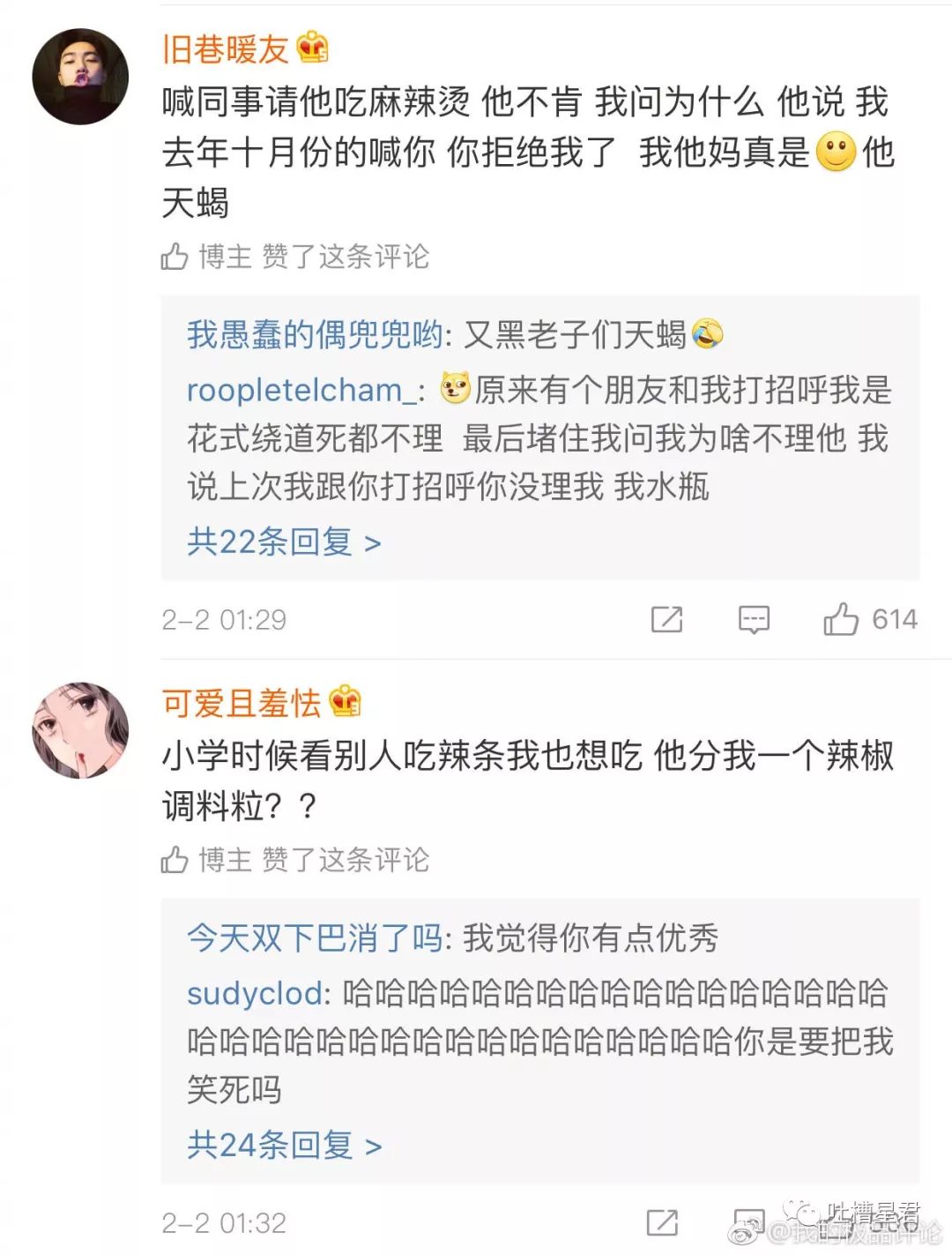Open replier roopletelcham_'s profile
The width and height of the screenshot is (952, 1255).
click(301, 390)
